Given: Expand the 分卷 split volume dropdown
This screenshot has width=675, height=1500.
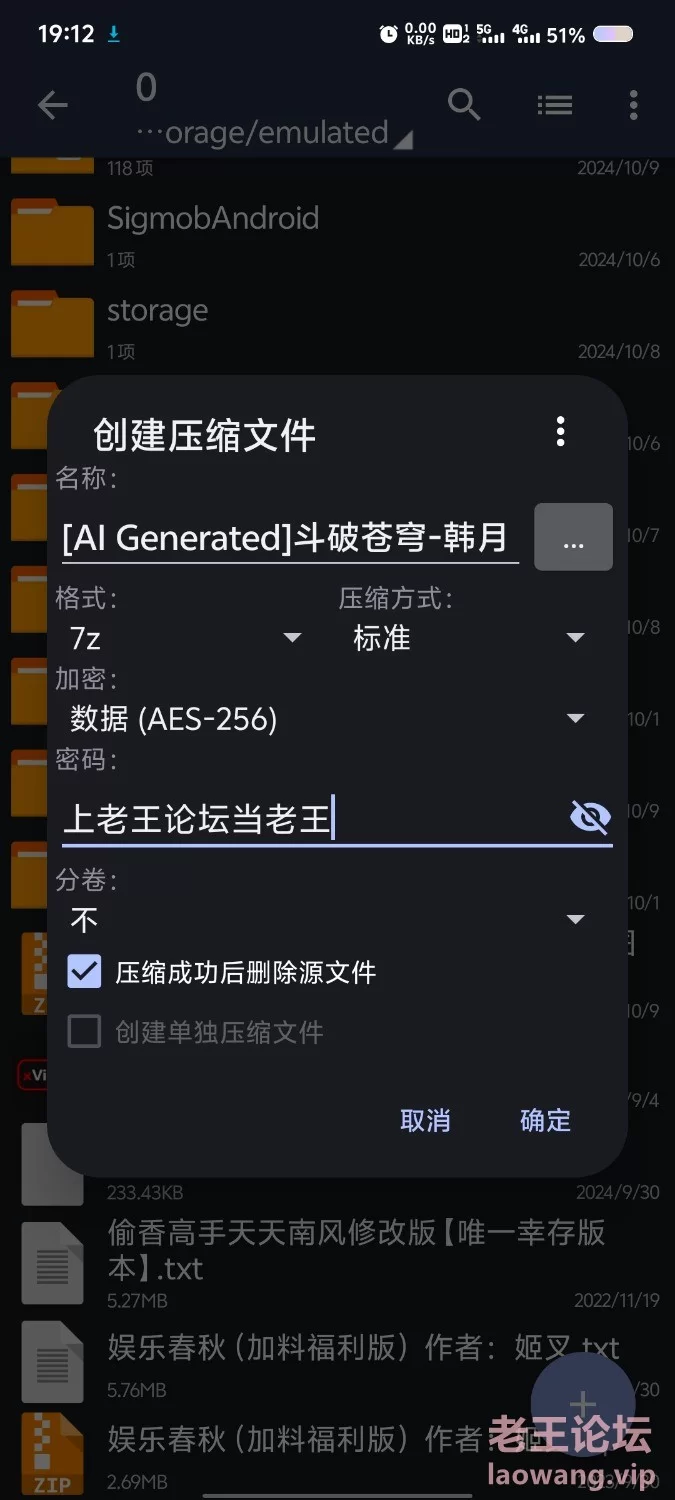Looking at the screenshot, I should (326, 919).
